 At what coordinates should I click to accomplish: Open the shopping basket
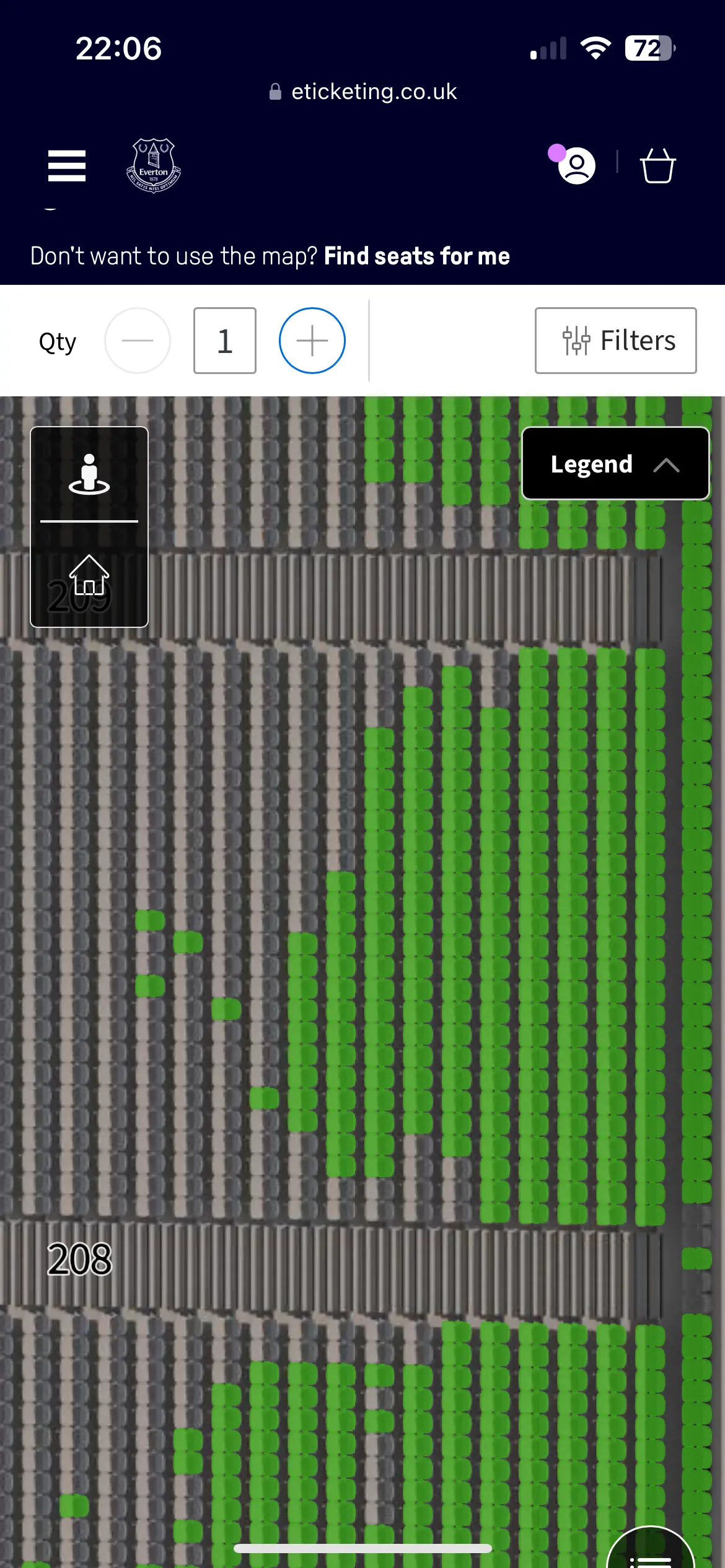pos(657,165)
